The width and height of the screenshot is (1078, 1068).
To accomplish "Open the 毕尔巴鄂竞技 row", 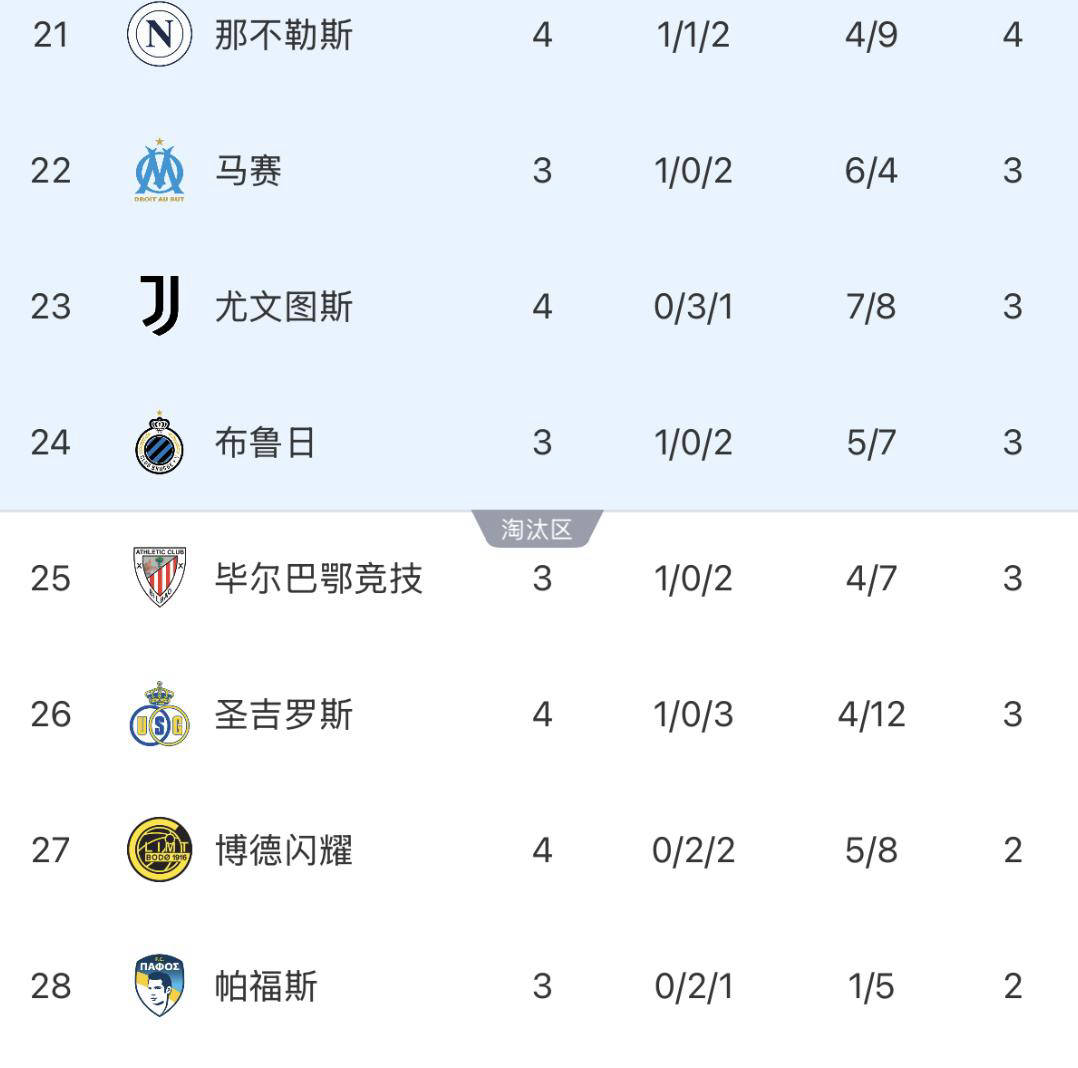I will 319,578.
